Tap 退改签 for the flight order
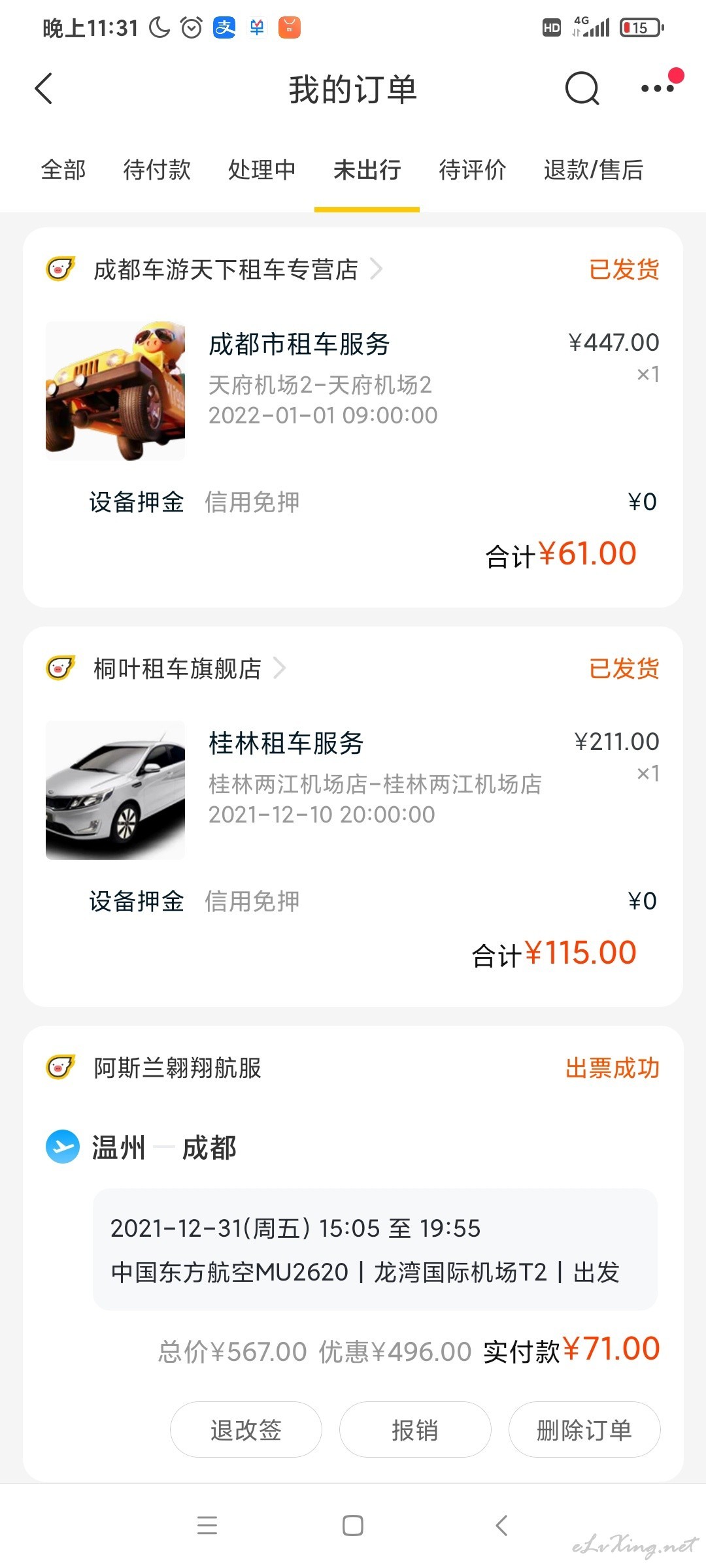 [246, 1429]
